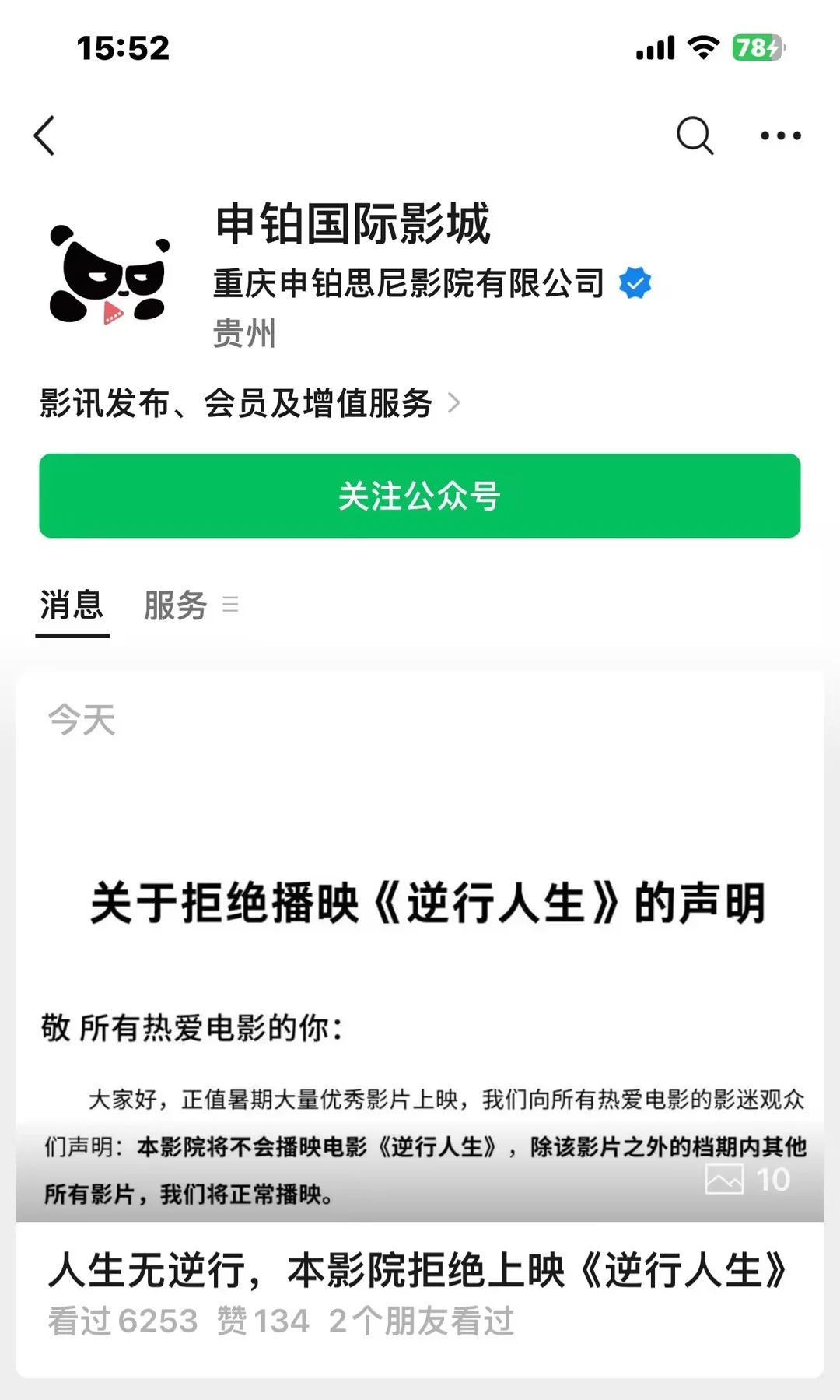Switch to the 服务 tab
This screenshot has width=840, height=1400.
tap(175, 605)
